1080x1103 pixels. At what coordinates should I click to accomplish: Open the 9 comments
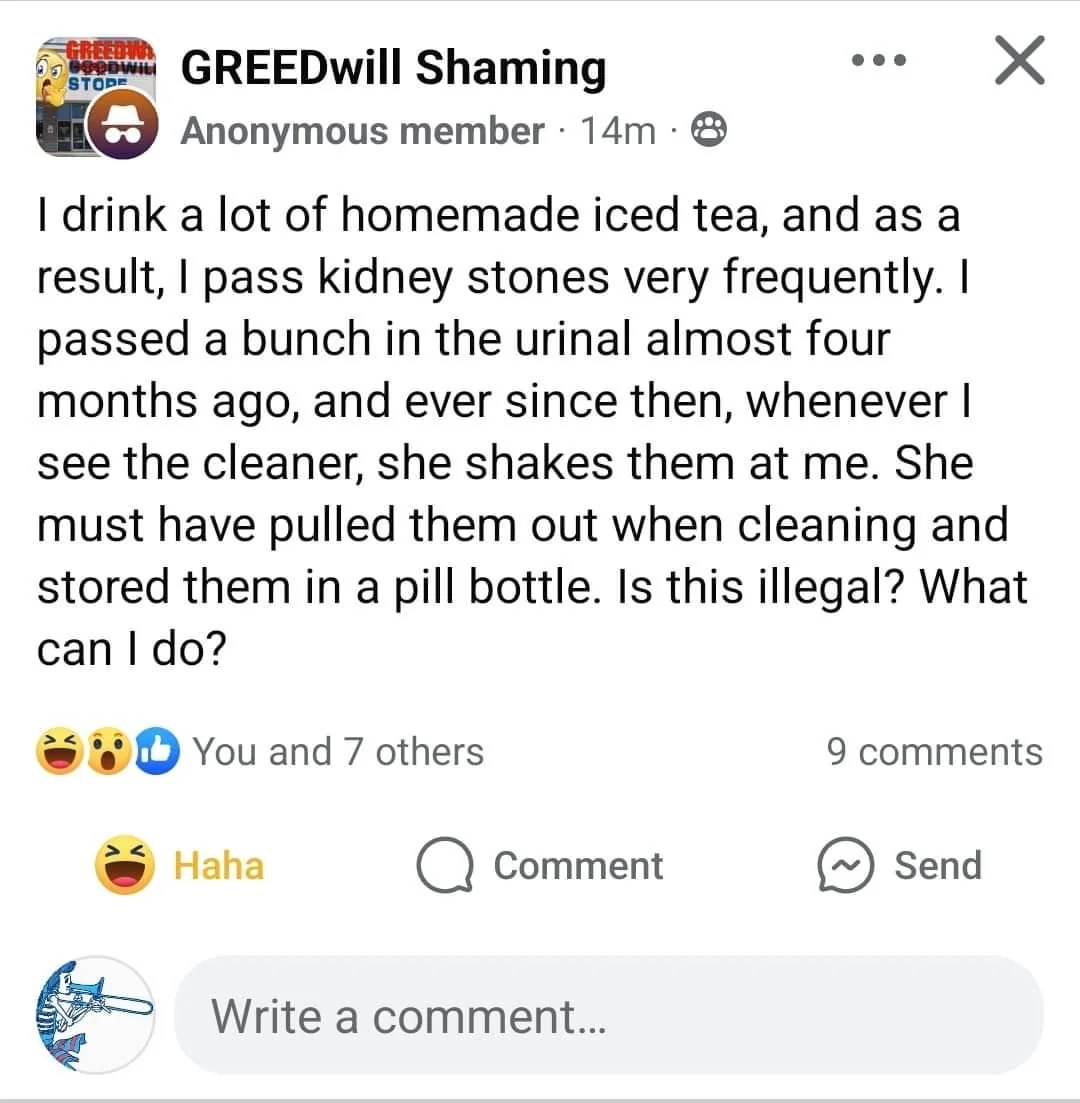[934, 751]
